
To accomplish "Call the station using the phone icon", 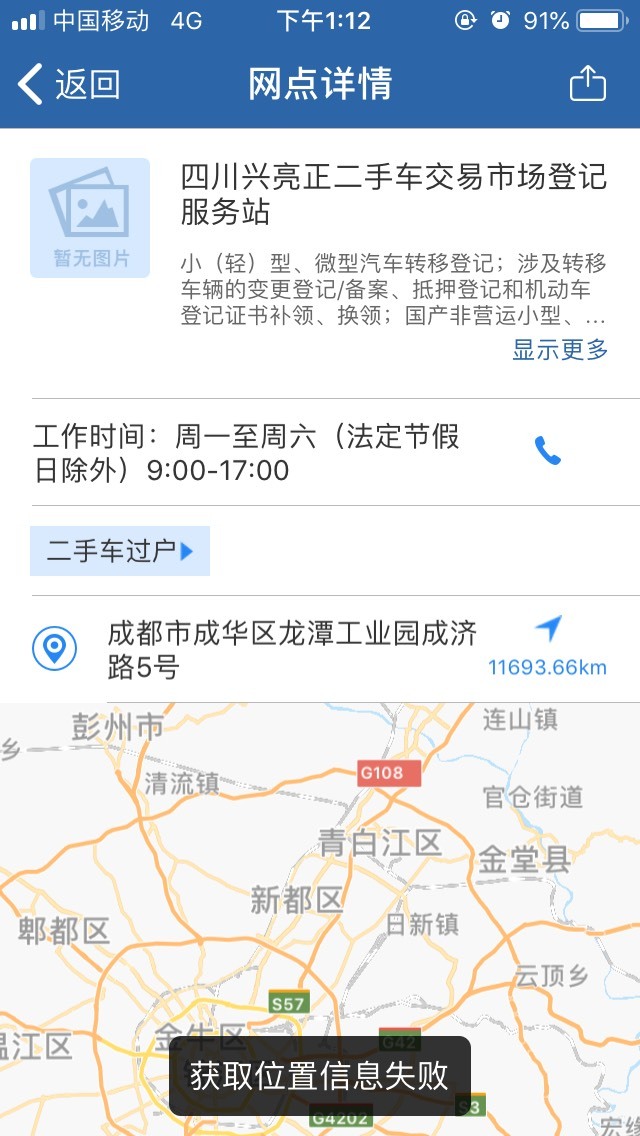I will click(548, 451).
